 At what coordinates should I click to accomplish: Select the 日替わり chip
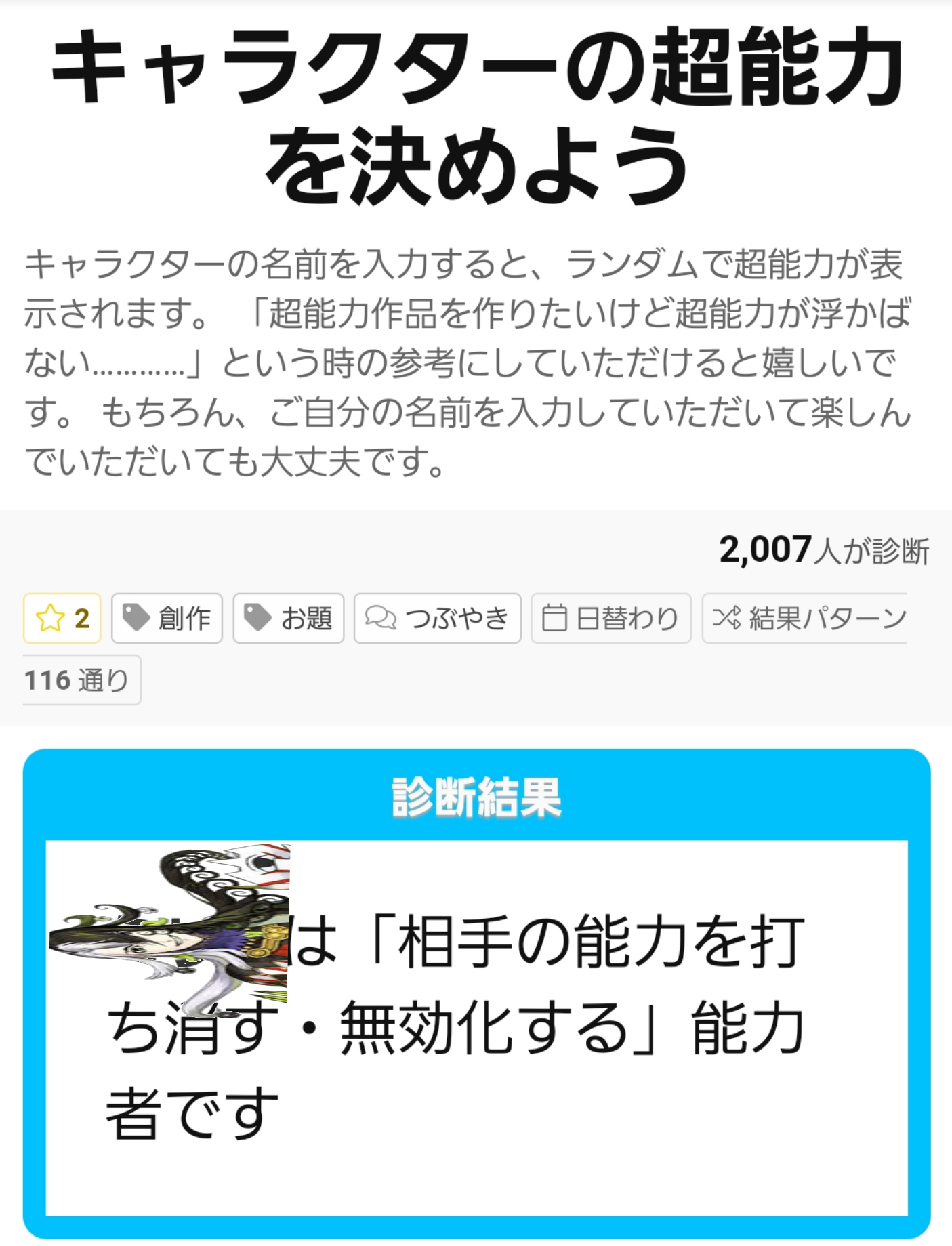click(x=610, y=618)
